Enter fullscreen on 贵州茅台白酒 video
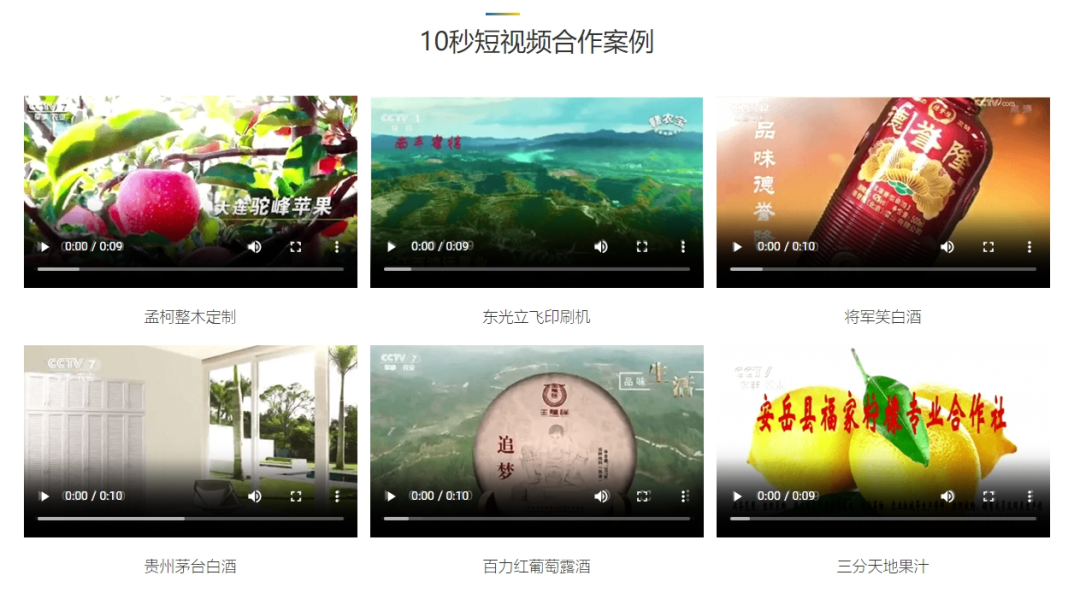 (296, 496)
